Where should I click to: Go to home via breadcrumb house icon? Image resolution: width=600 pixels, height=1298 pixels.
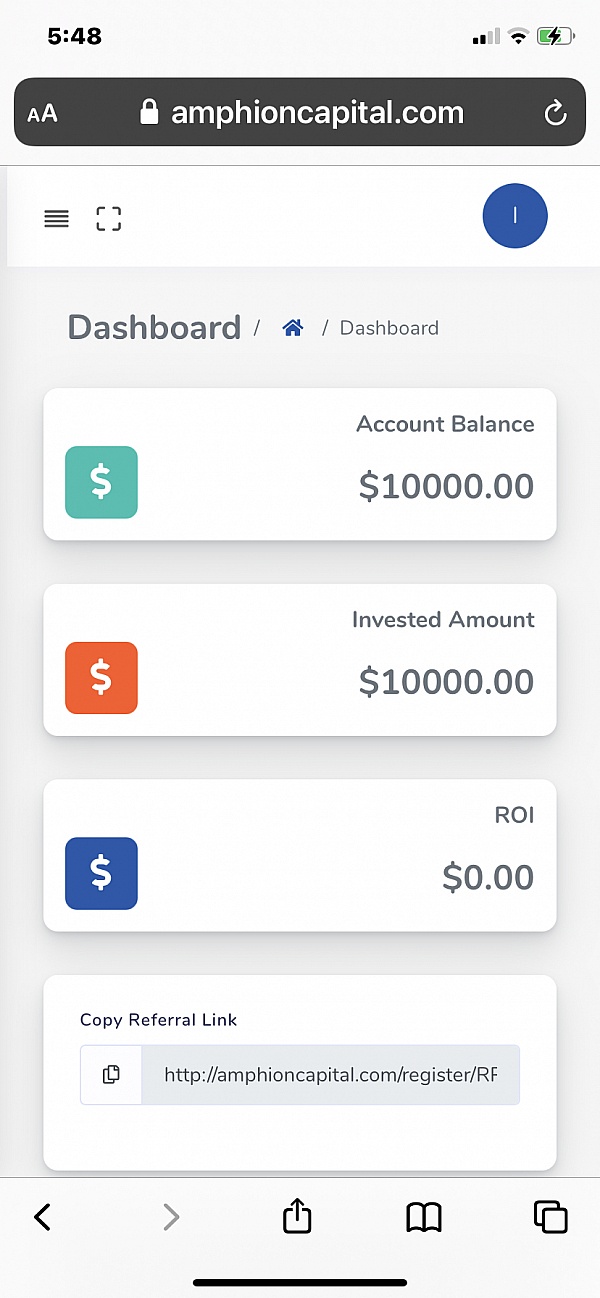click(293, 327)
